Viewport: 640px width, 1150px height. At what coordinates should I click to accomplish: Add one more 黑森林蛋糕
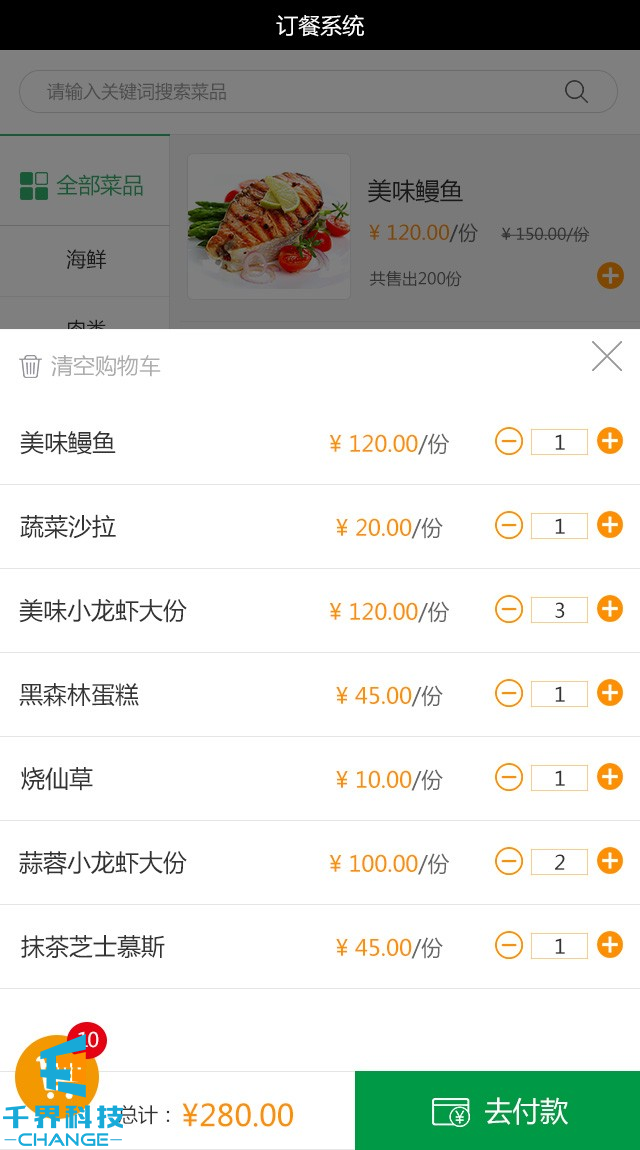[610, 693]
